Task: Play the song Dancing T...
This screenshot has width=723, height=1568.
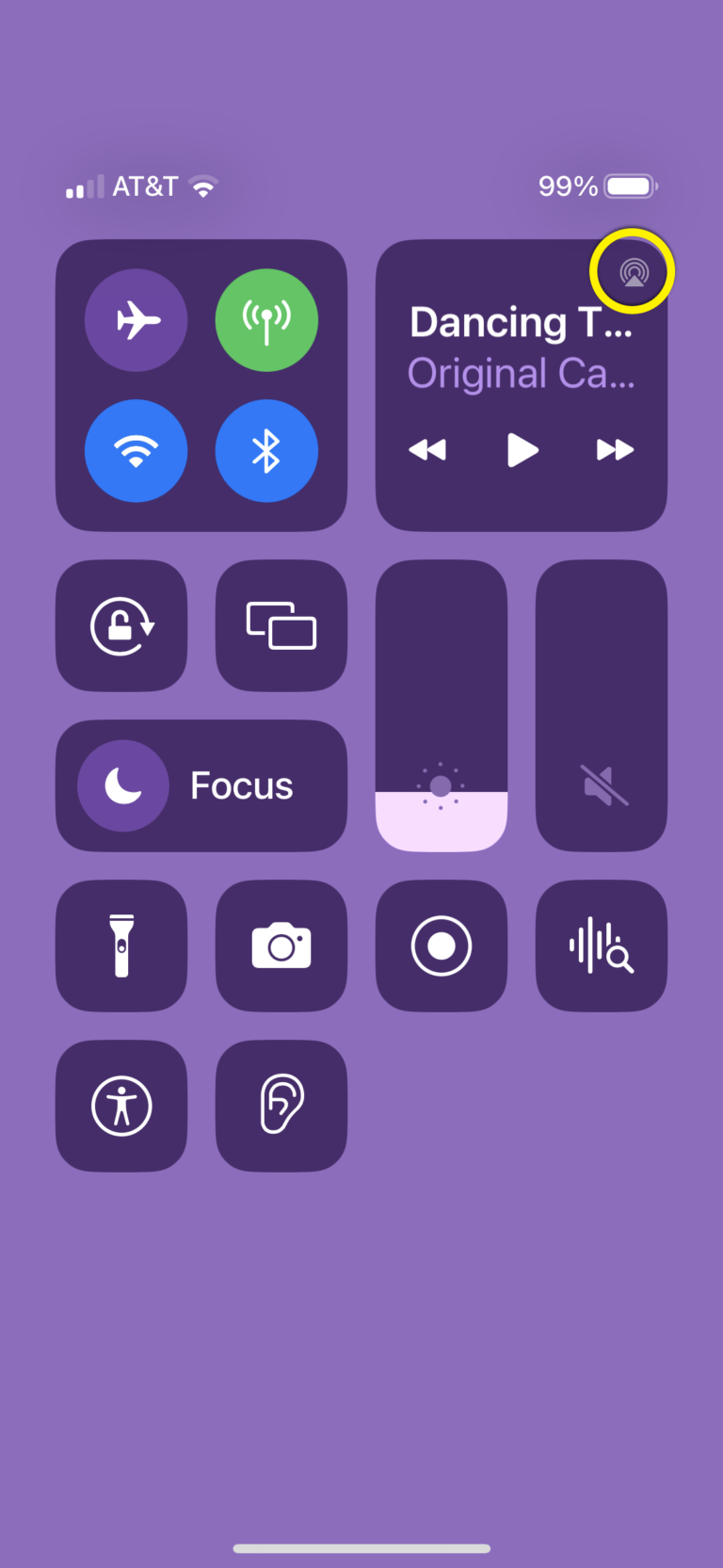Action: (522, 450)
